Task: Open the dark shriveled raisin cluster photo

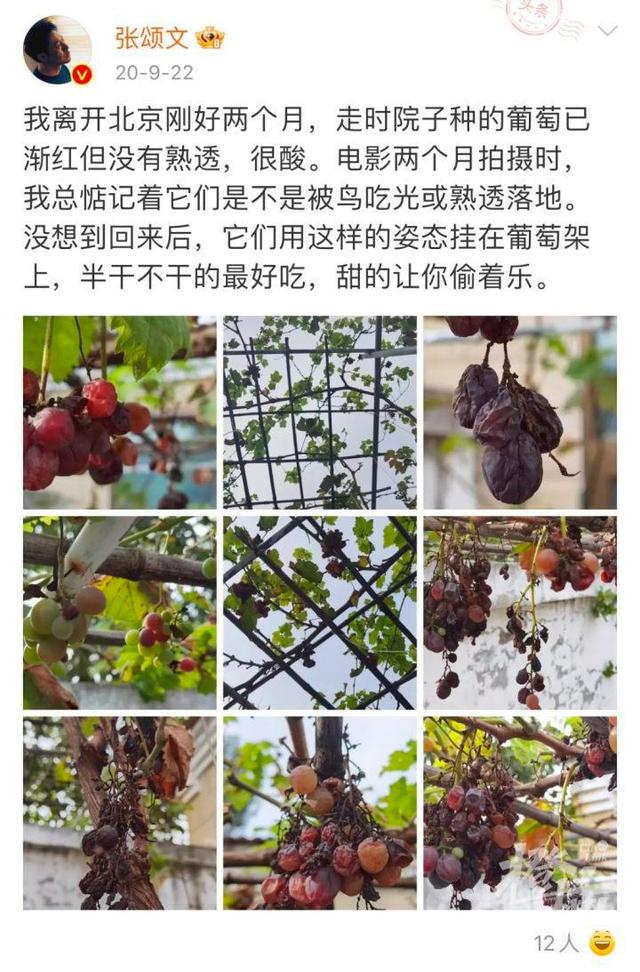Action: point(520,413)
